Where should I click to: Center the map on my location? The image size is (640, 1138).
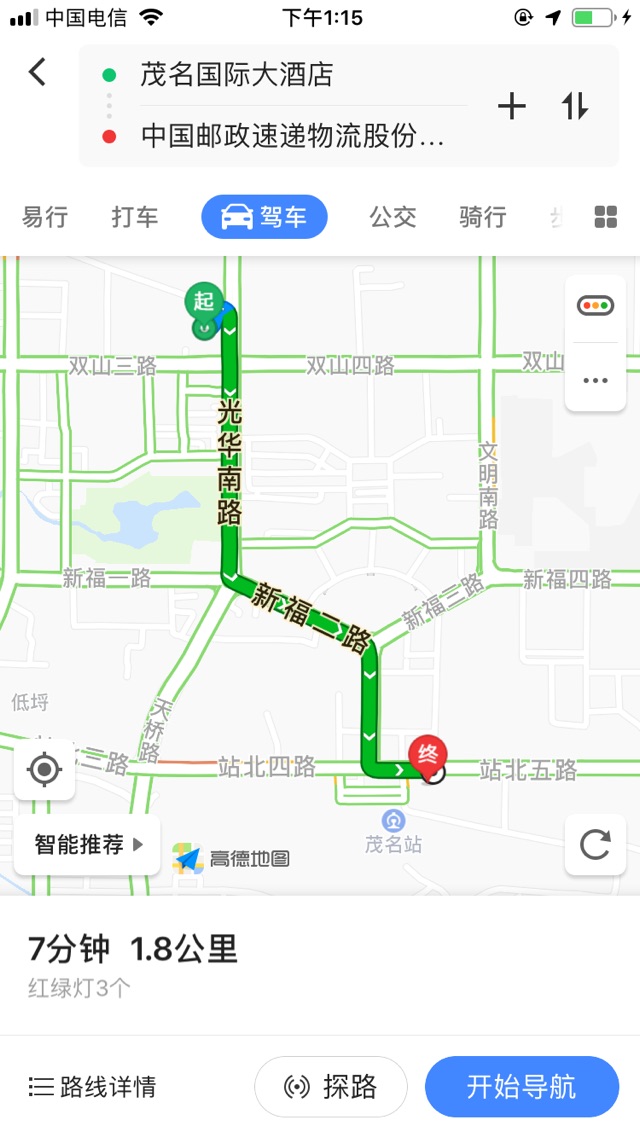pyautogui.click(x=44, y=770)
